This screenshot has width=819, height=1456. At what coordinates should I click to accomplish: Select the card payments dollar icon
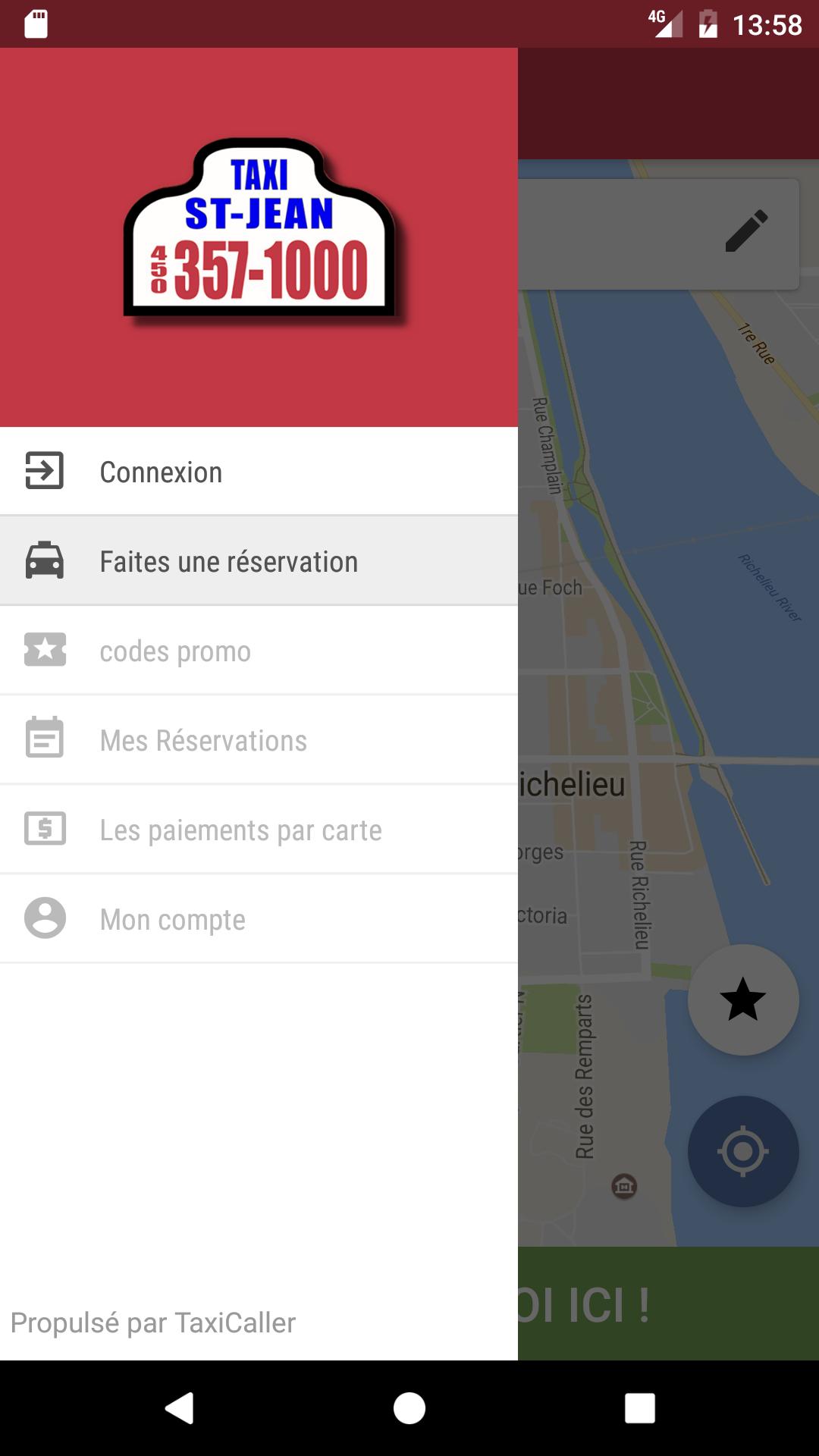click(x=44, y=830)
